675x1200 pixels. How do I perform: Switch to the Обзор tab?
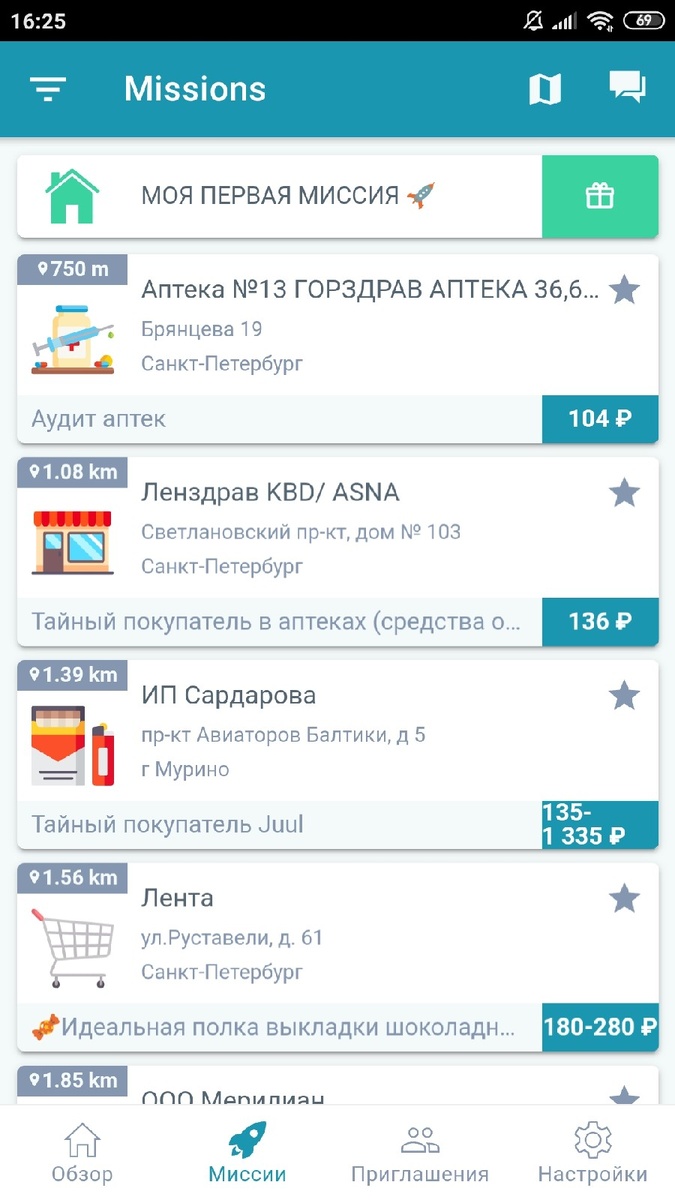click(82, 1153)
